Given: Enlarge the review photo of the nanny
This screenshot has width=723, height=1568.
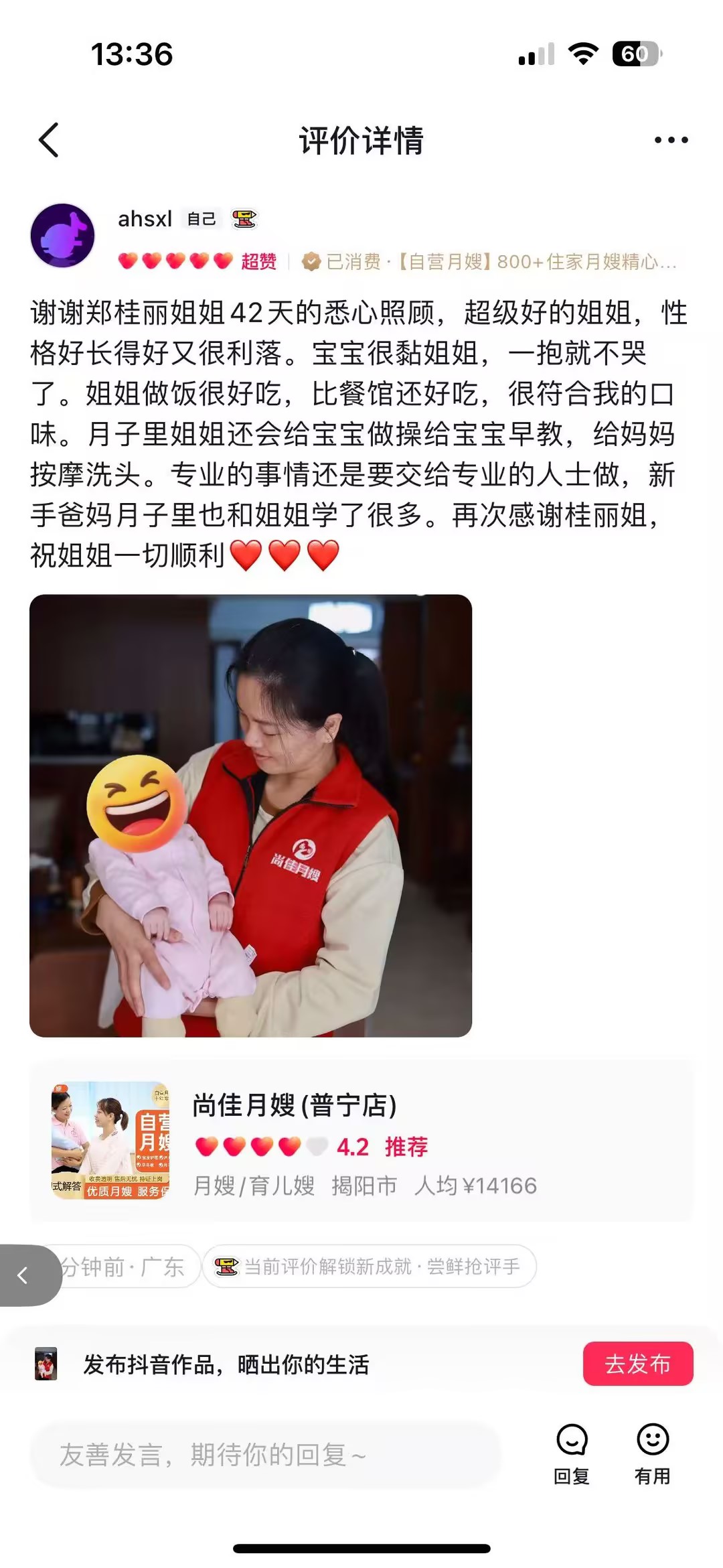Looking at the screenshot, I should [x=250, y=815].
